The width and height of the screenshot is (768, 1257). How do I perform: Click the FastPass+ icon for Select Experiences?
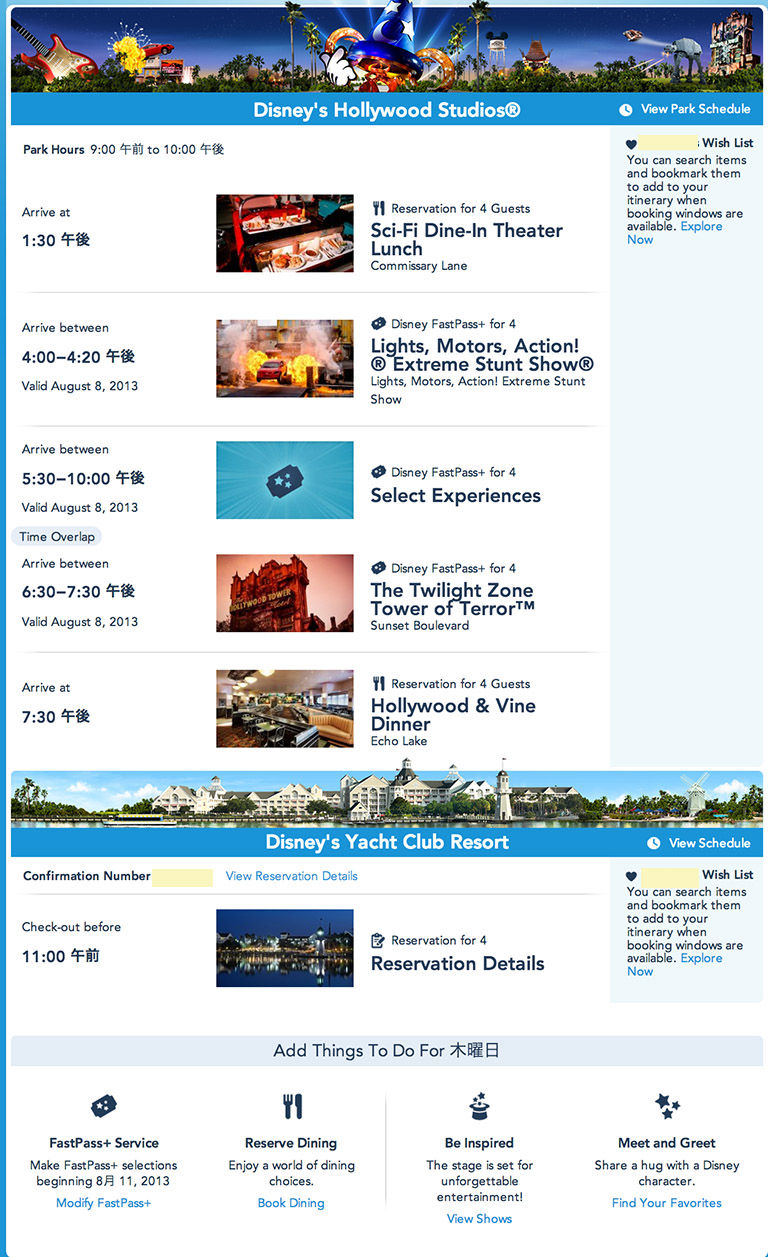pyautogui.click(x=379, y=472)
